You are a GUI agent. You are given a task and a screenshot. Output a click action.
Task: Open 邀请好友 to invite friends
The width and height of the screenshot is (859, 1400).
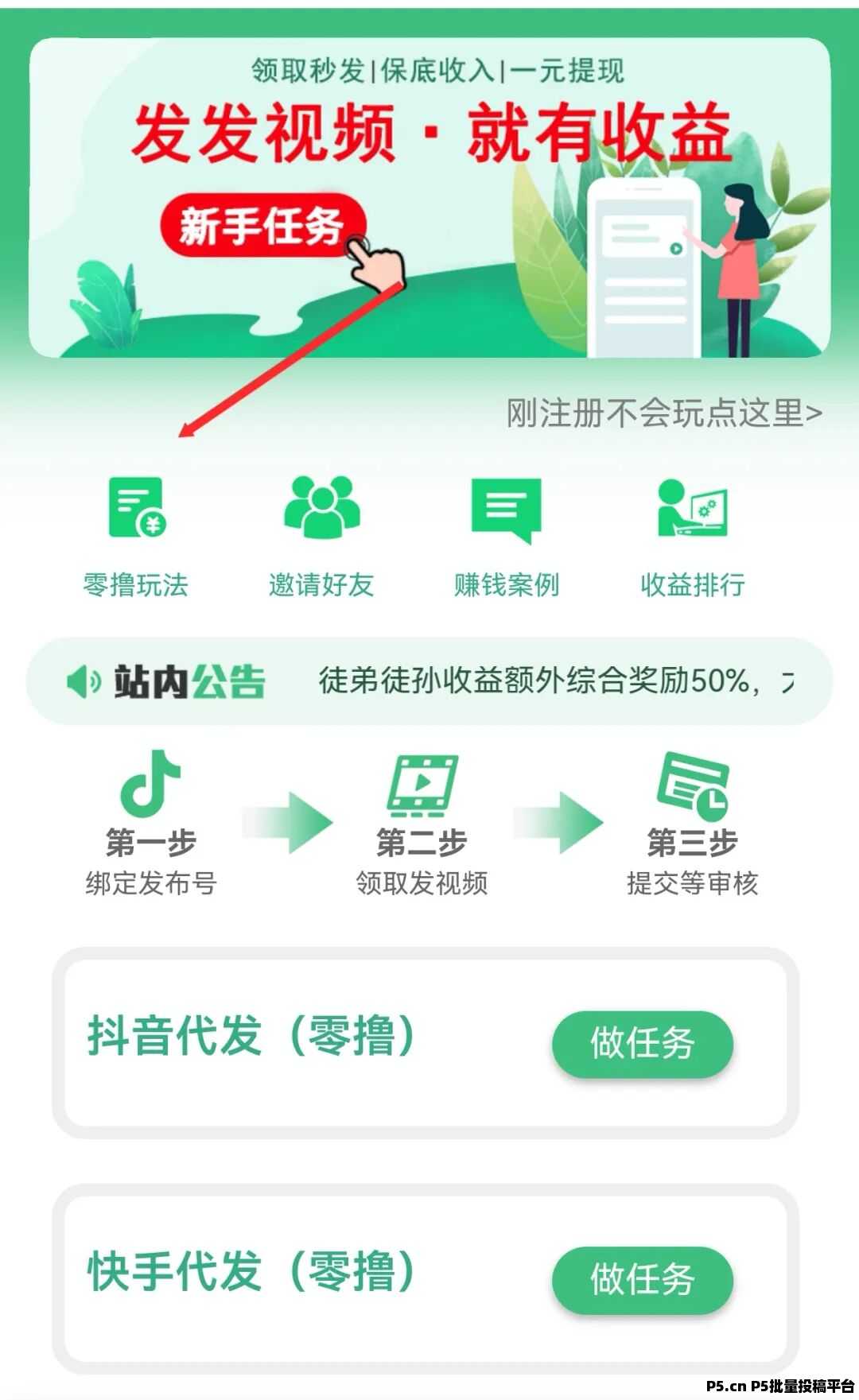321,537
